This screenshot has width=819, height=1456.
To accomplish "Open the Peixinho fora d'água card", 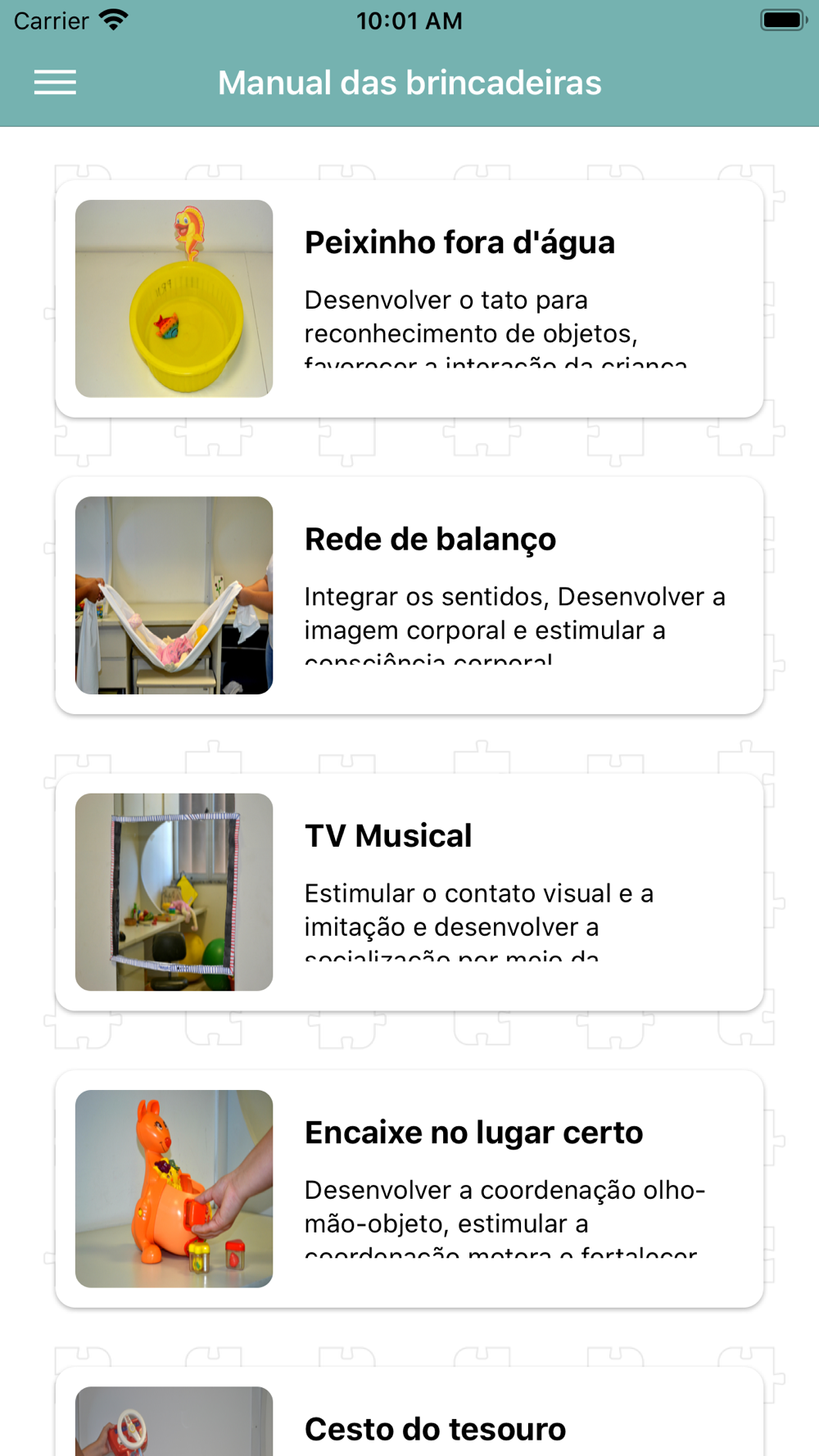I will tap(409, 299).
